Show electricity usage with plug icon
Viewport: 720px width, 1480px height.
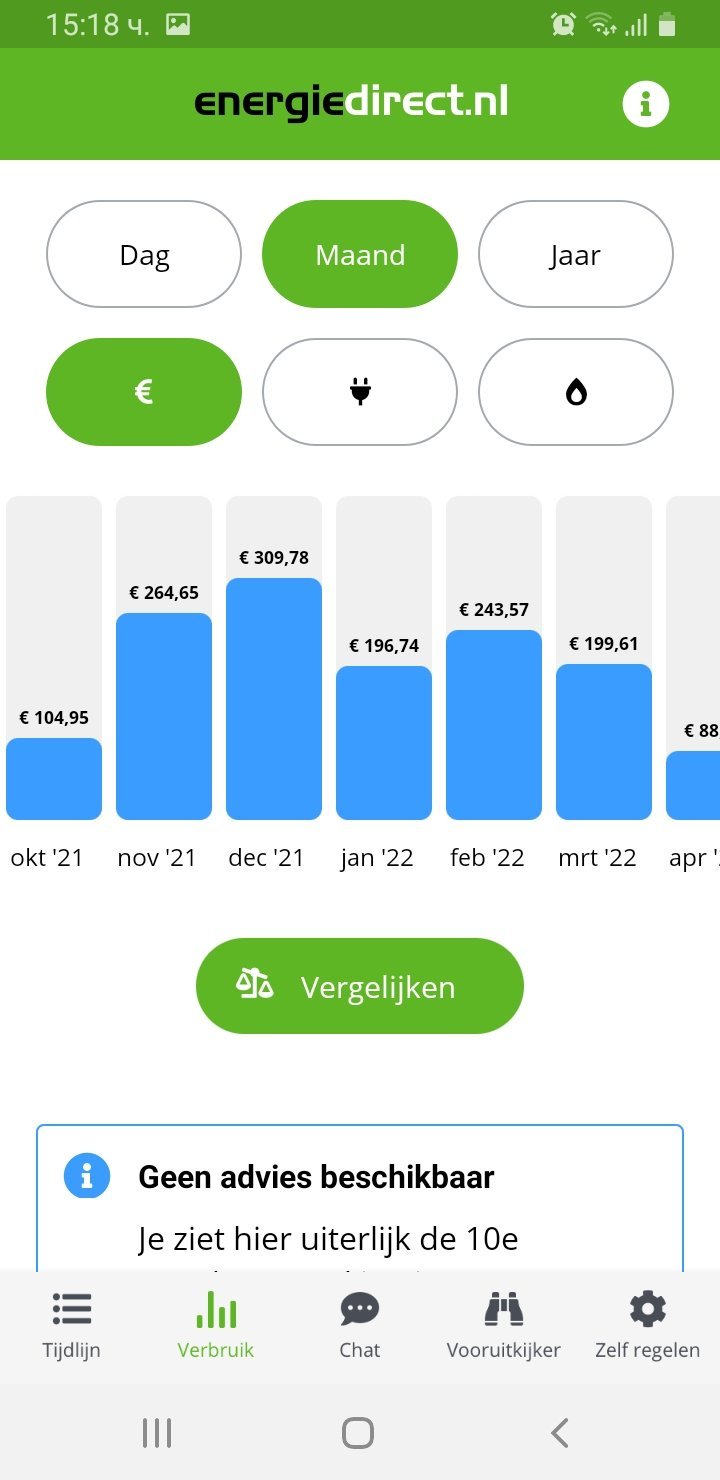(360, 392)
